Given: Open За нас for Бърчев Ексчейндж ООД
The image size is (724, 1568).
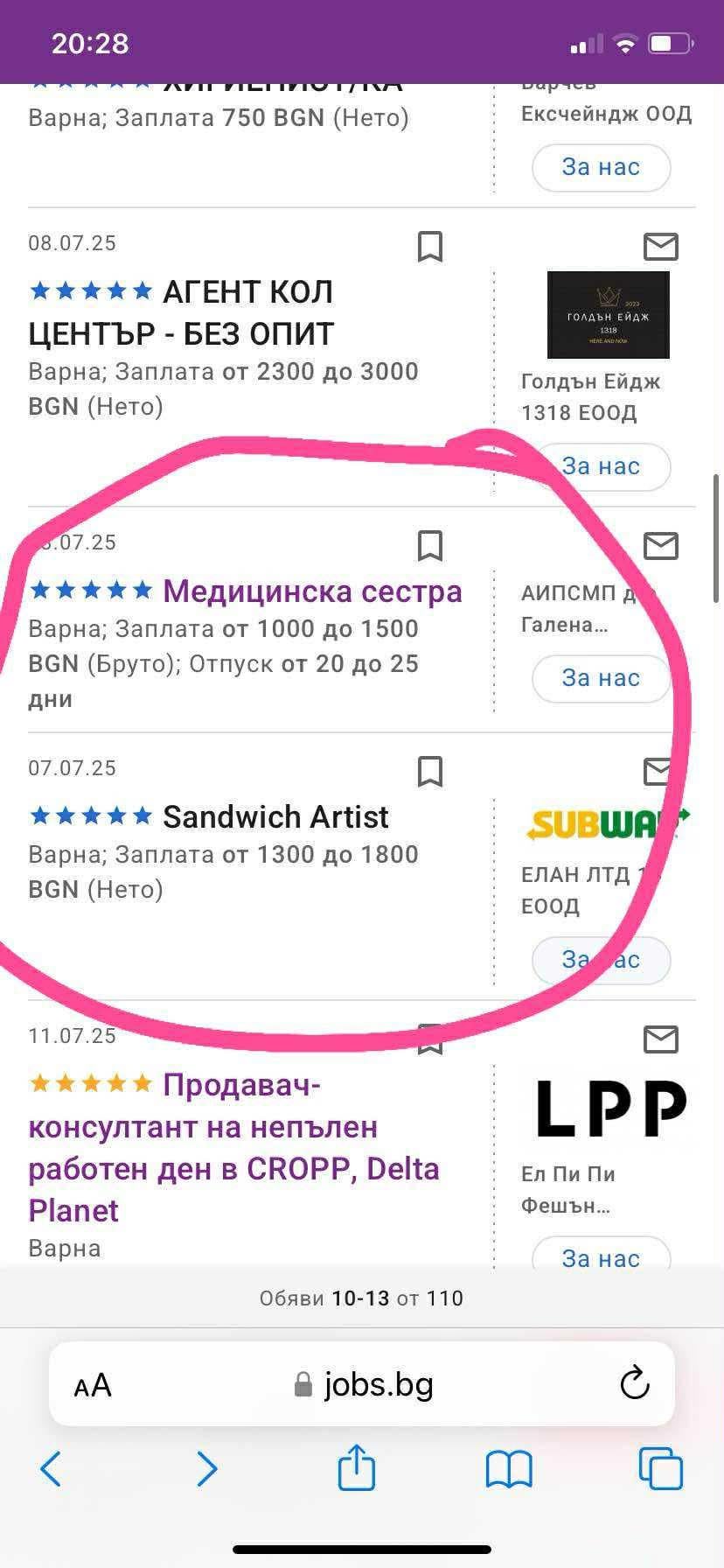Looking at the screenshot, I should [x=602, y=167].
